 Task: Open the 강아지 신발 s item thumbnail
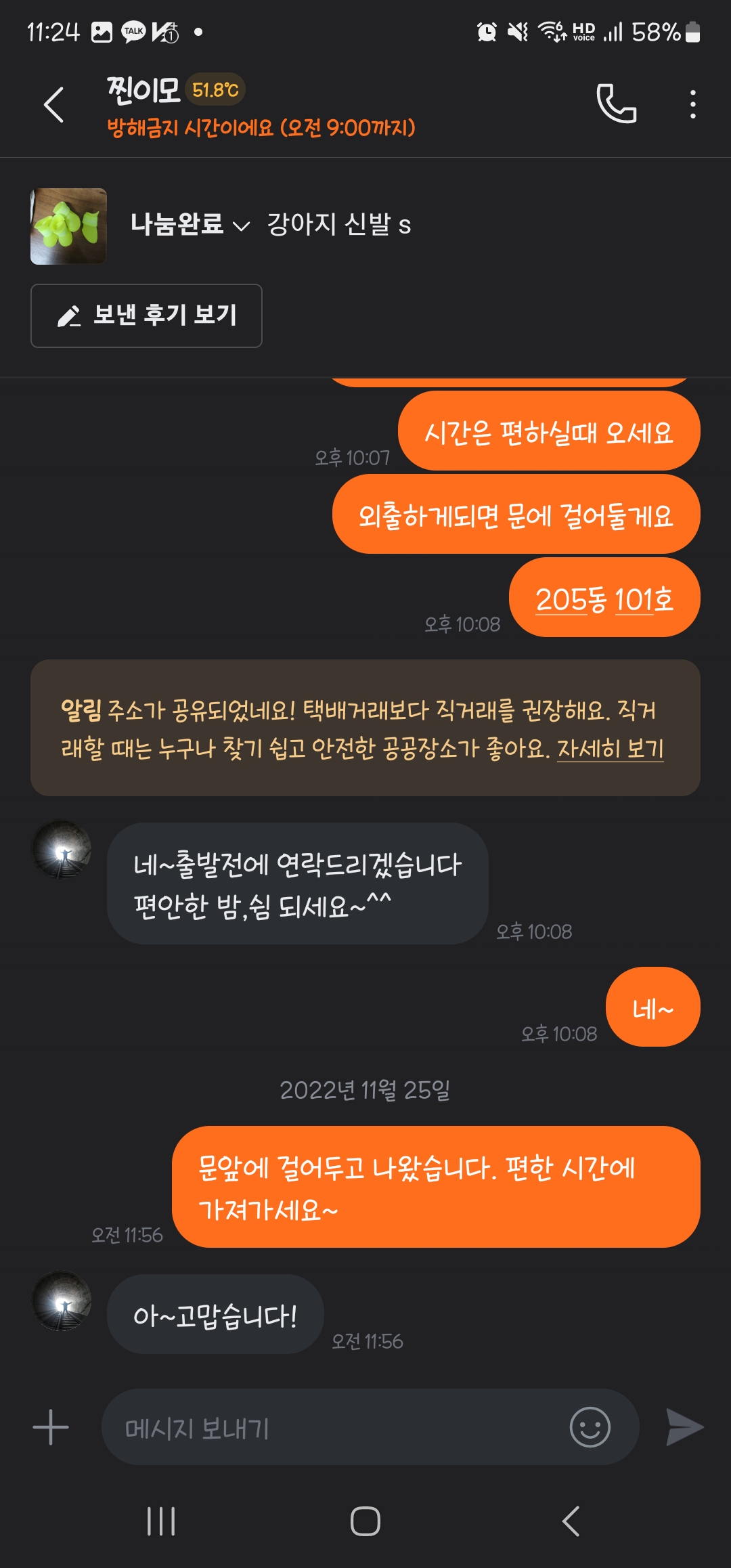[x=68, y=226]
